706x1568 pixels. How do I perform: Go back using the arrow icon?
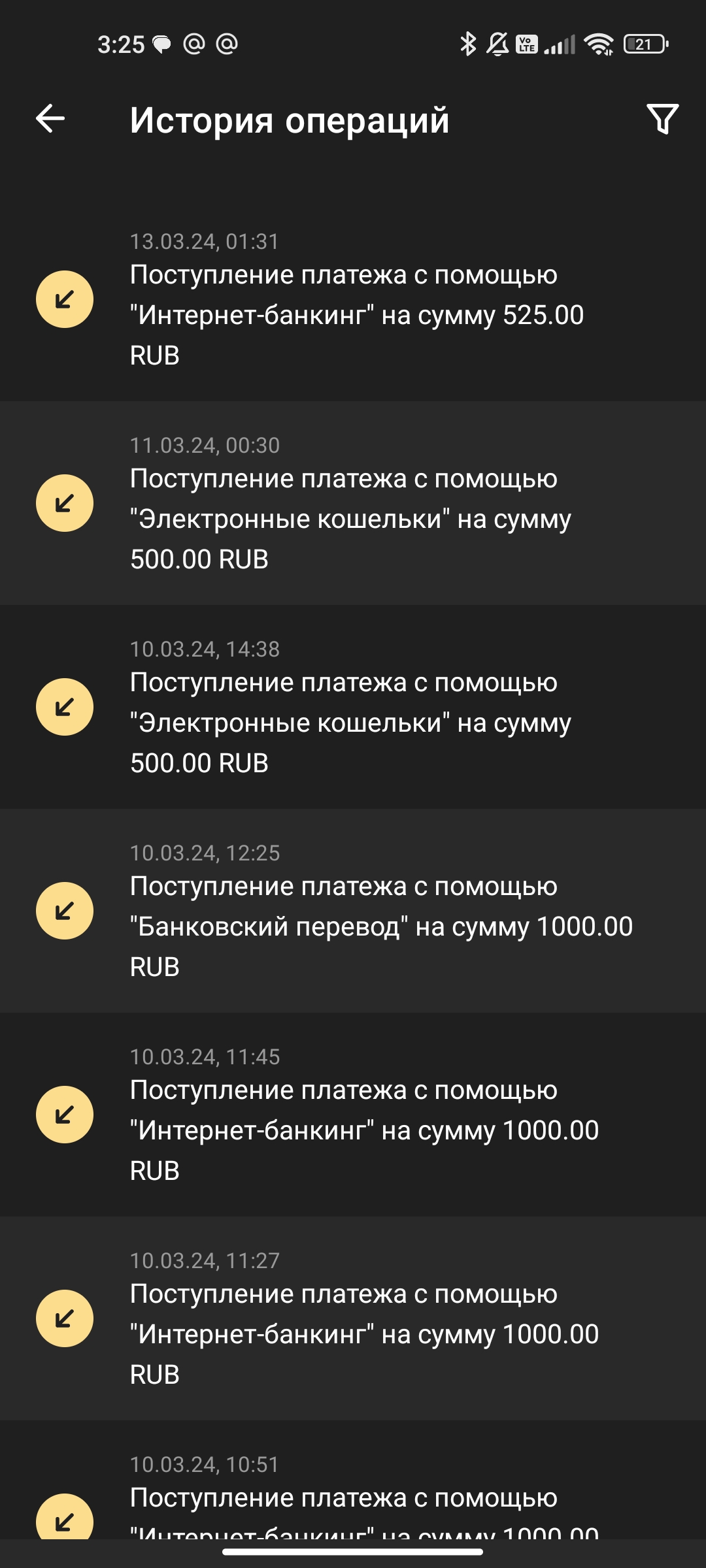click(50, 119)
